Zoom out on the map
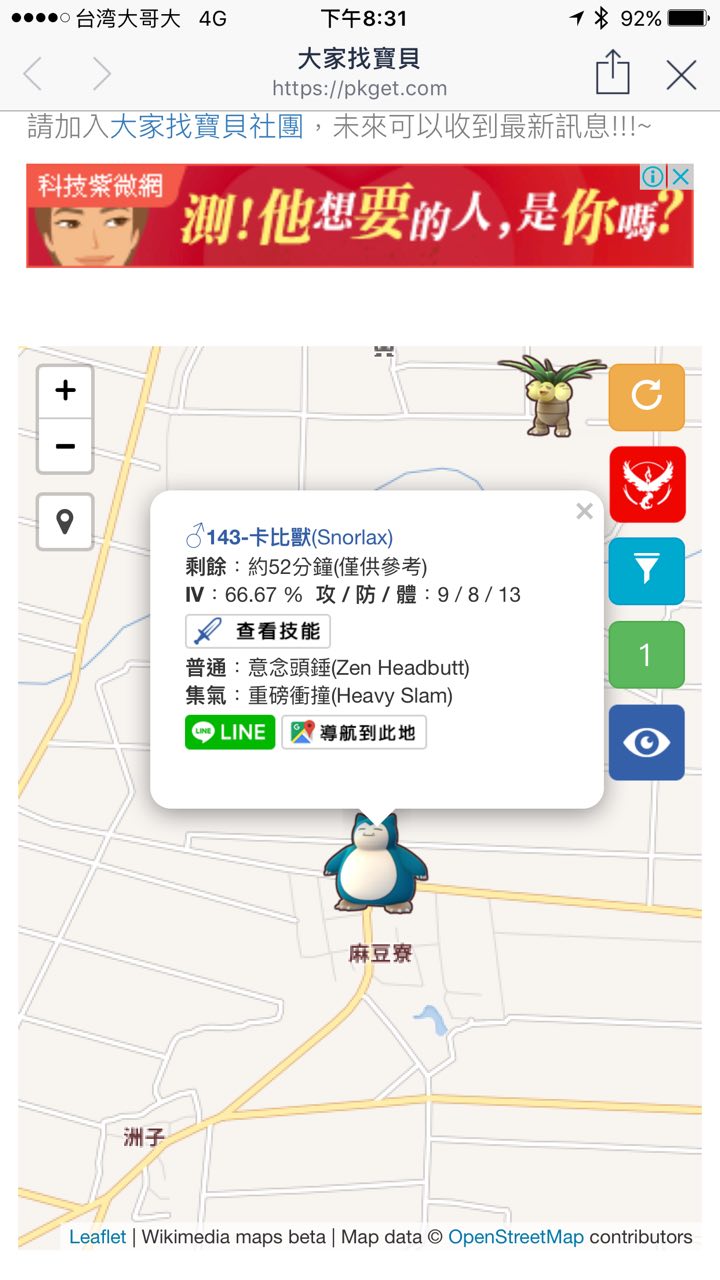This screenshot has height=1280, width=720. [65, 446]
